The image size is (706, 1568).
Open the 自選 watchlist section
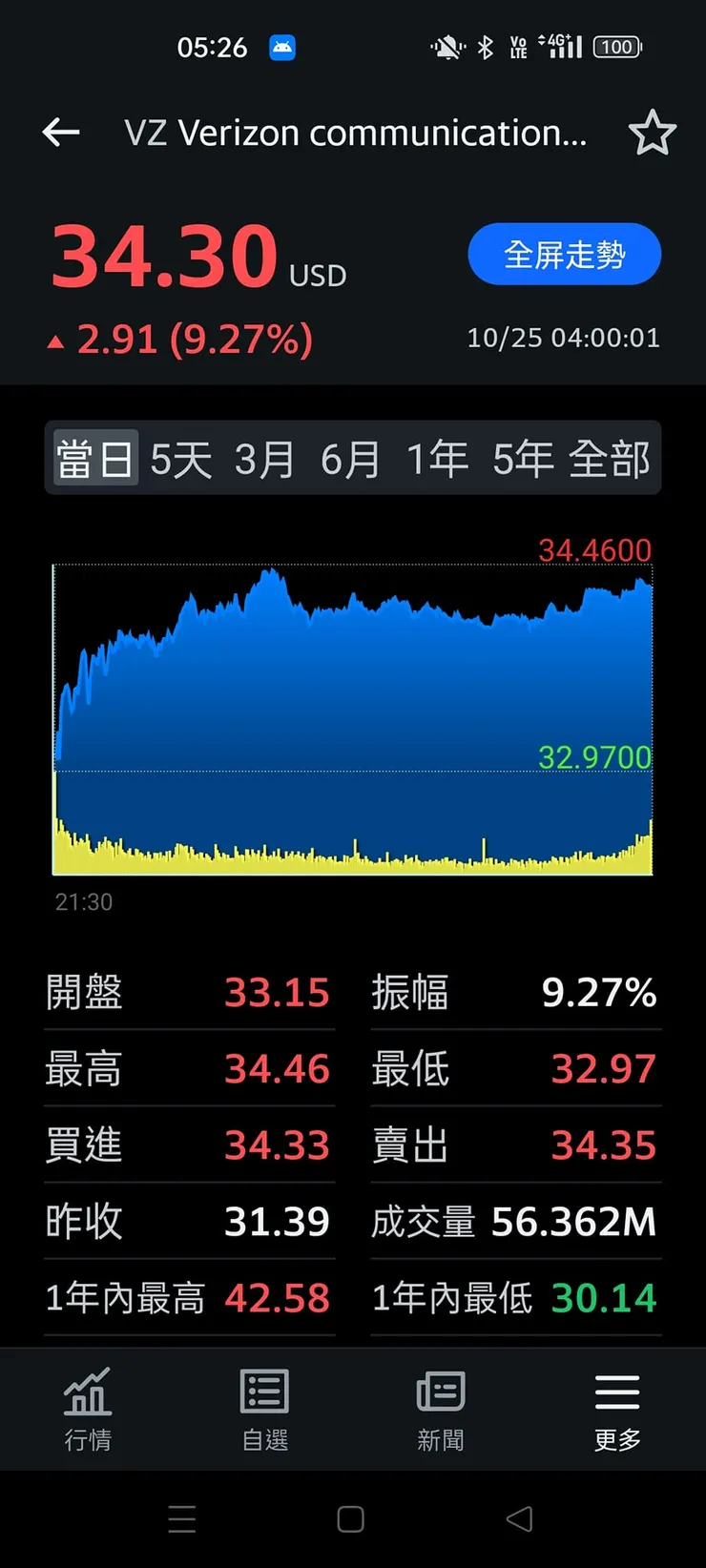(264, 1412)
